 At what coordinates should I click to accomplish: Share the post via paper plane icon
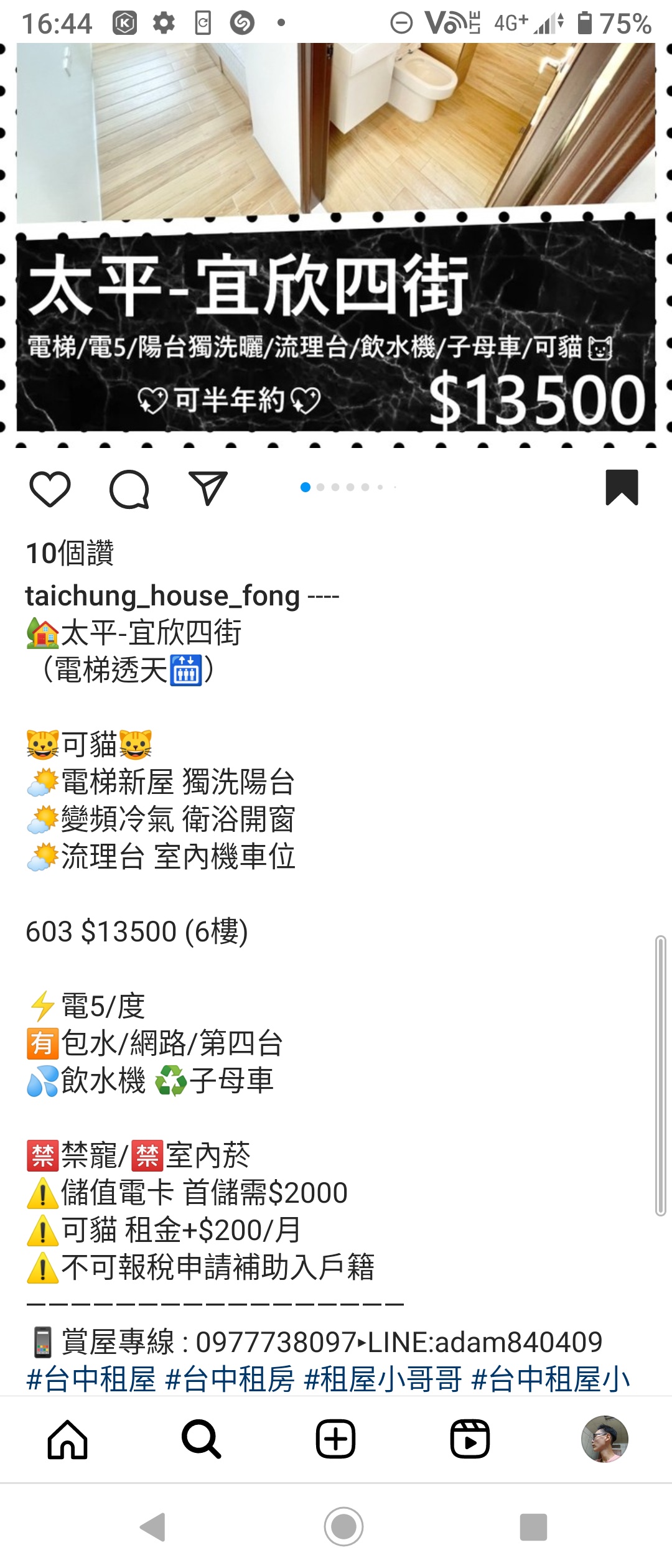click(x=208, y=488)
